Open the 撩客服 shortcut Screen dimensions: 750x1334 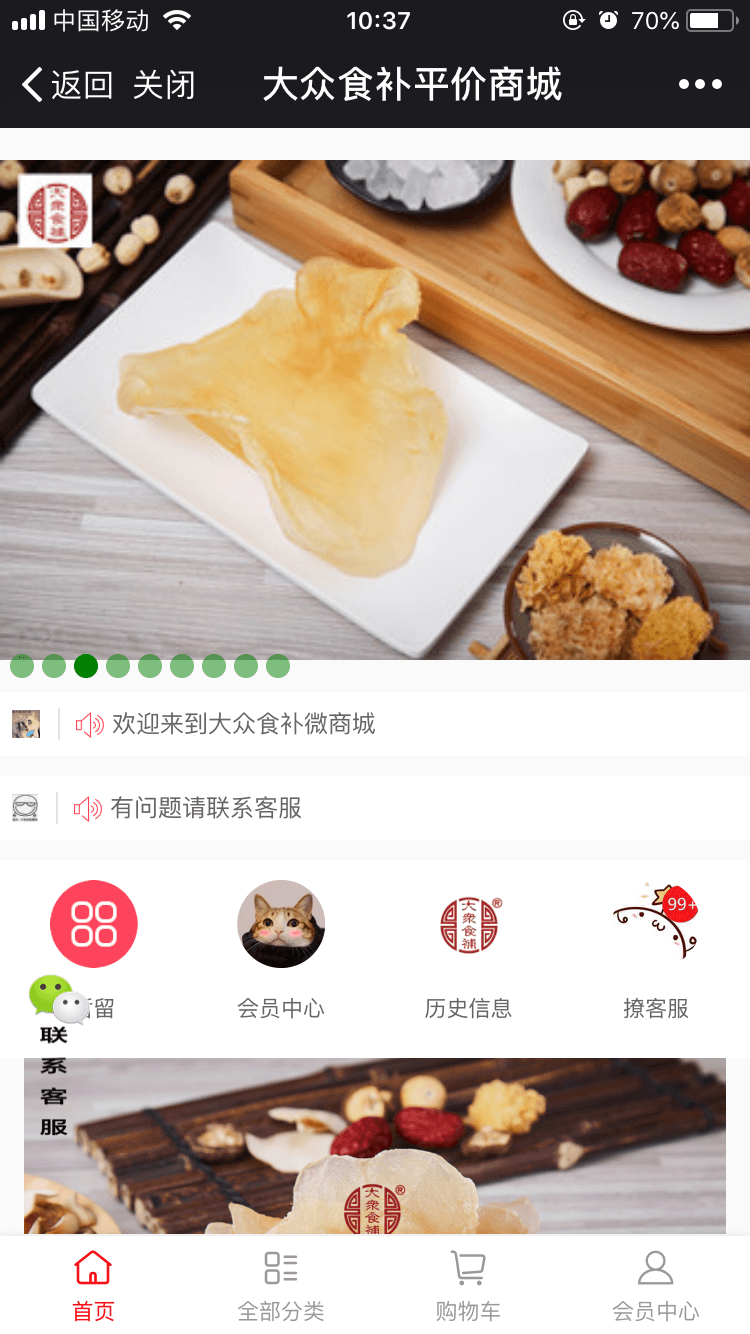click(655, 924)
